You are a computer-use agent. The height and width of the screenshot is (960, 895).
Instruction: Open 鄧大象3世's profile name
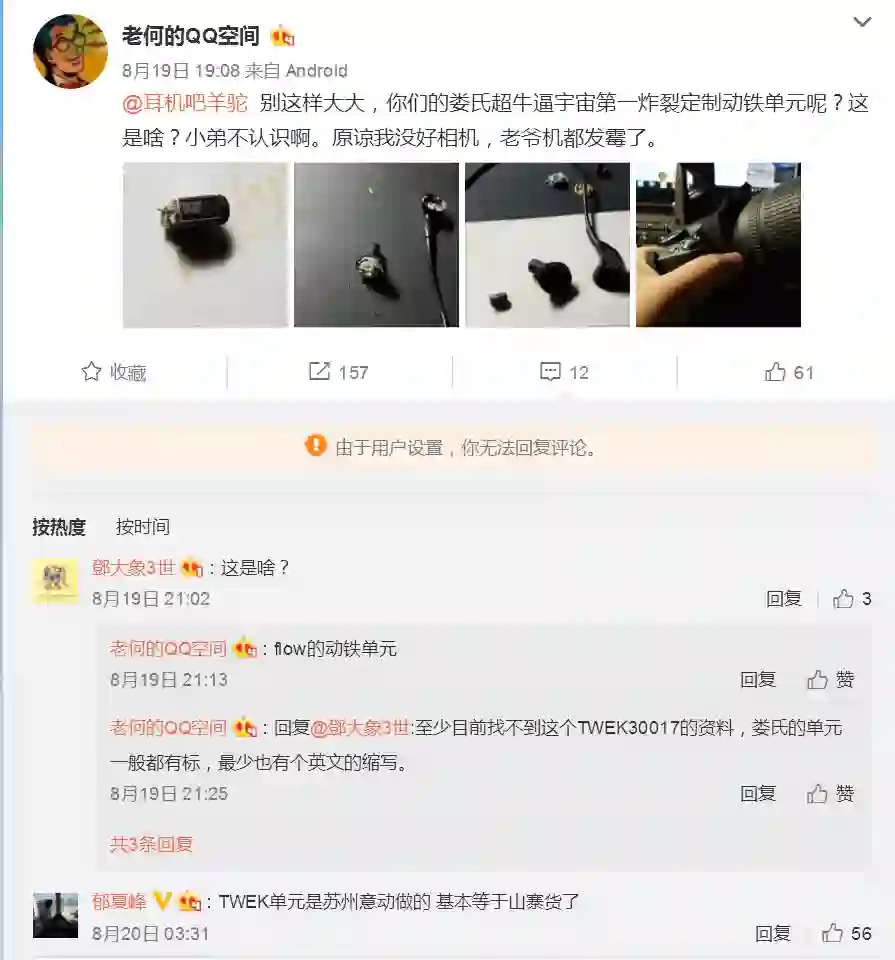click(x=133, y=568)
